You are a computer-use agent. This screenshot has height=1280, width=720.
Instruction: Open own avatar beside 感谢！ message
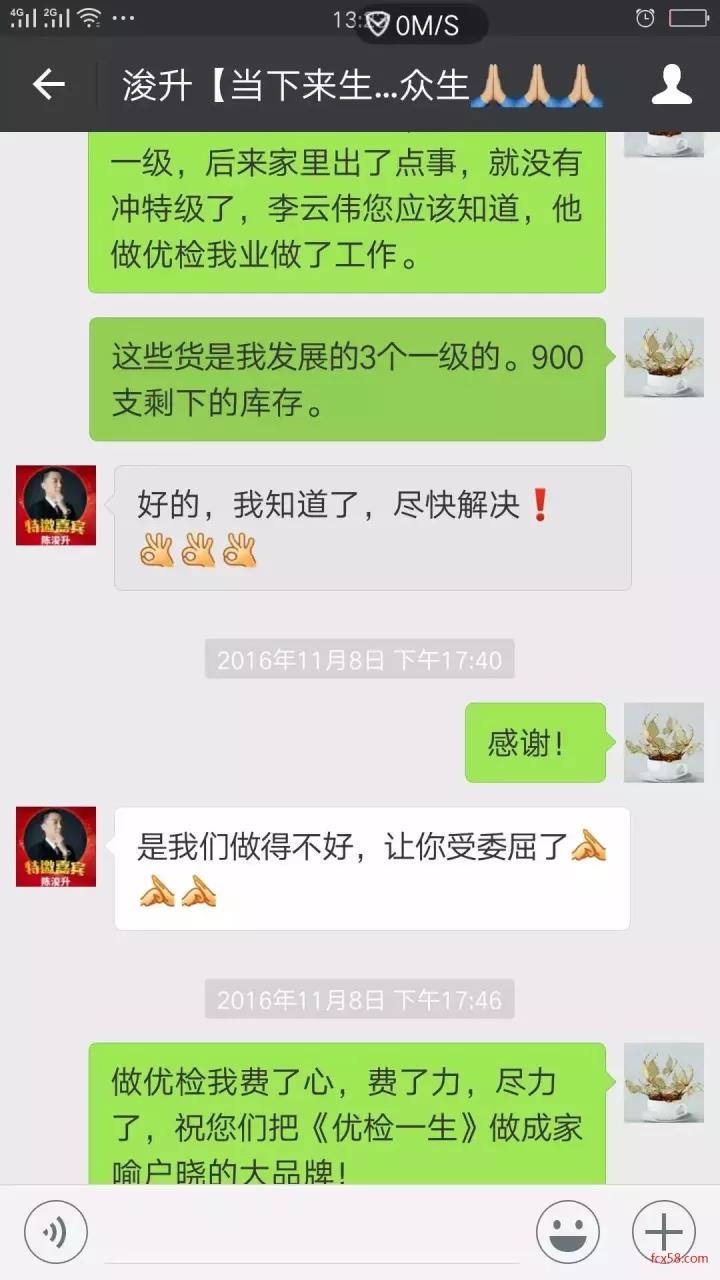click(x=664, y=742)
